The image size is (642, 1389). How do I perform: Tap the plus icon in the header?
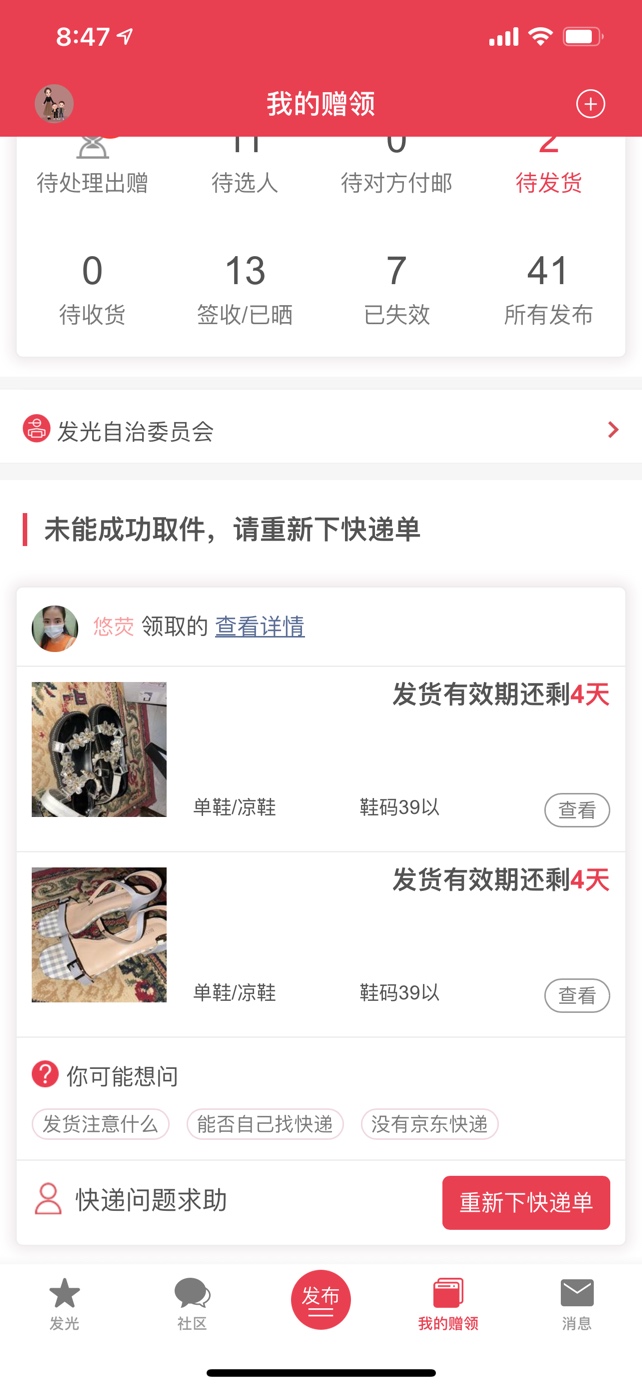(x=590, y=104)
